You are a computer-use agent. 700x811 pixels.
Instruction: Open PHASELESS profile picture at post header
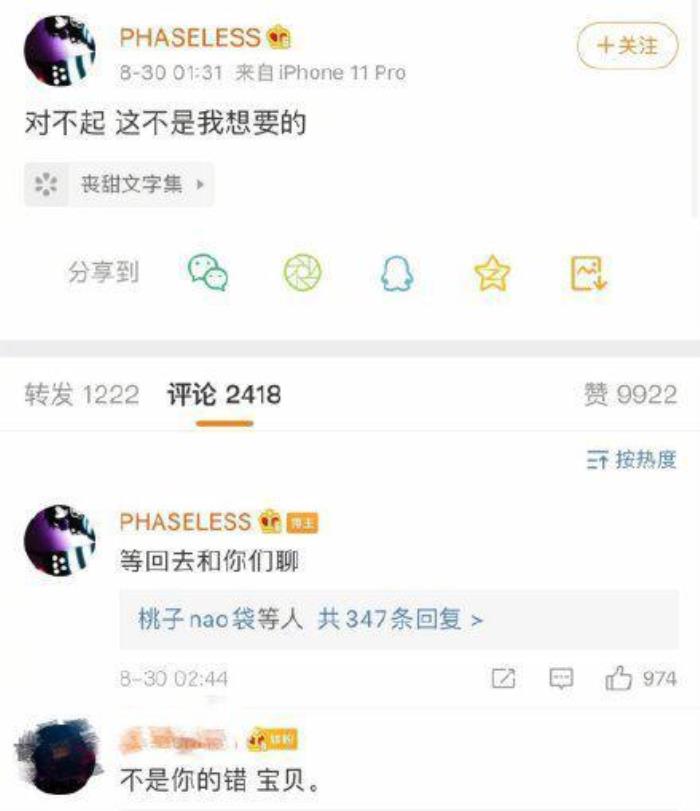point(59,55)
